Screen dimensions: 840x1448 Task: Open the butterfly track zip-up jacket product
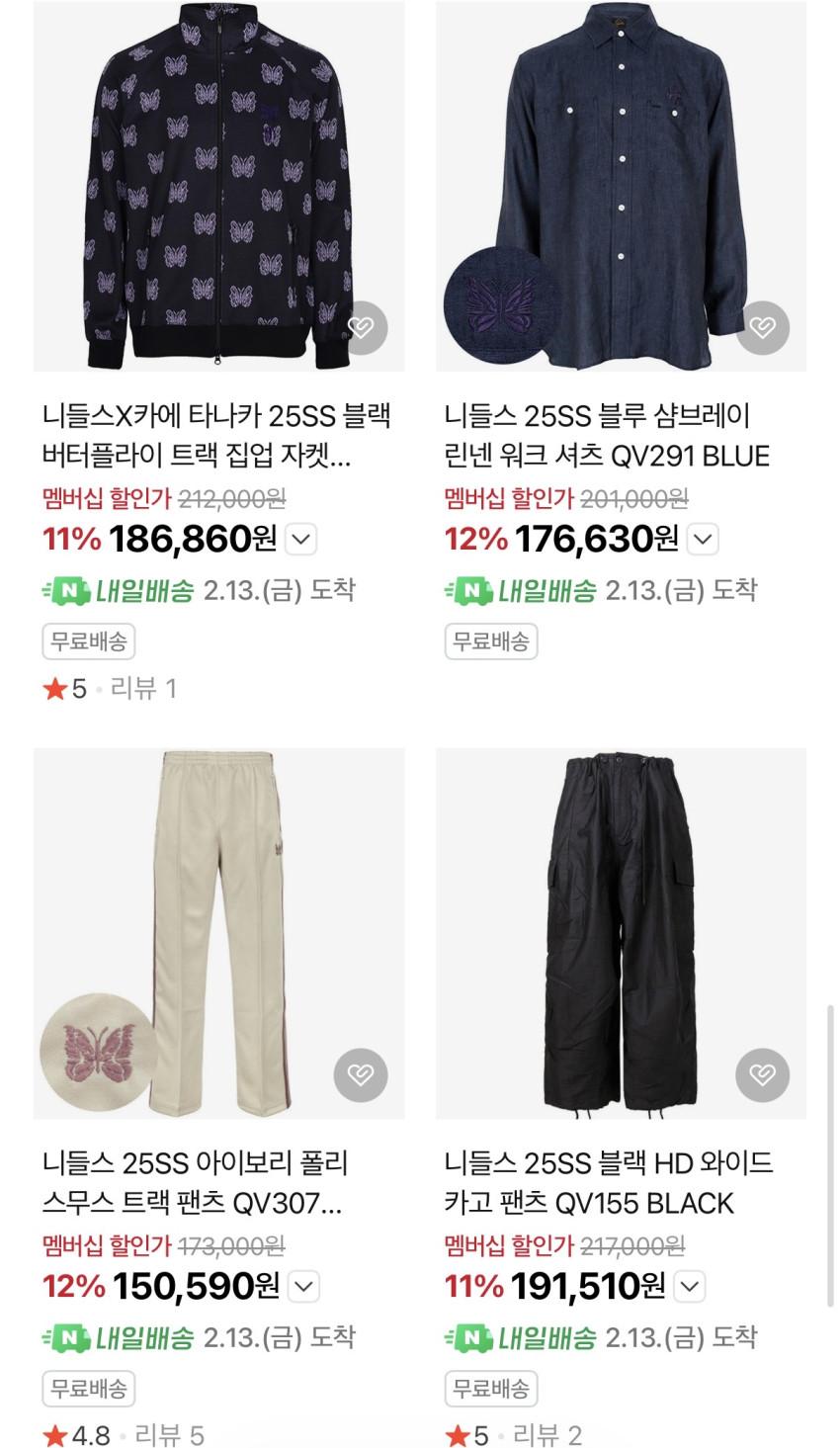tap(218, 186)
